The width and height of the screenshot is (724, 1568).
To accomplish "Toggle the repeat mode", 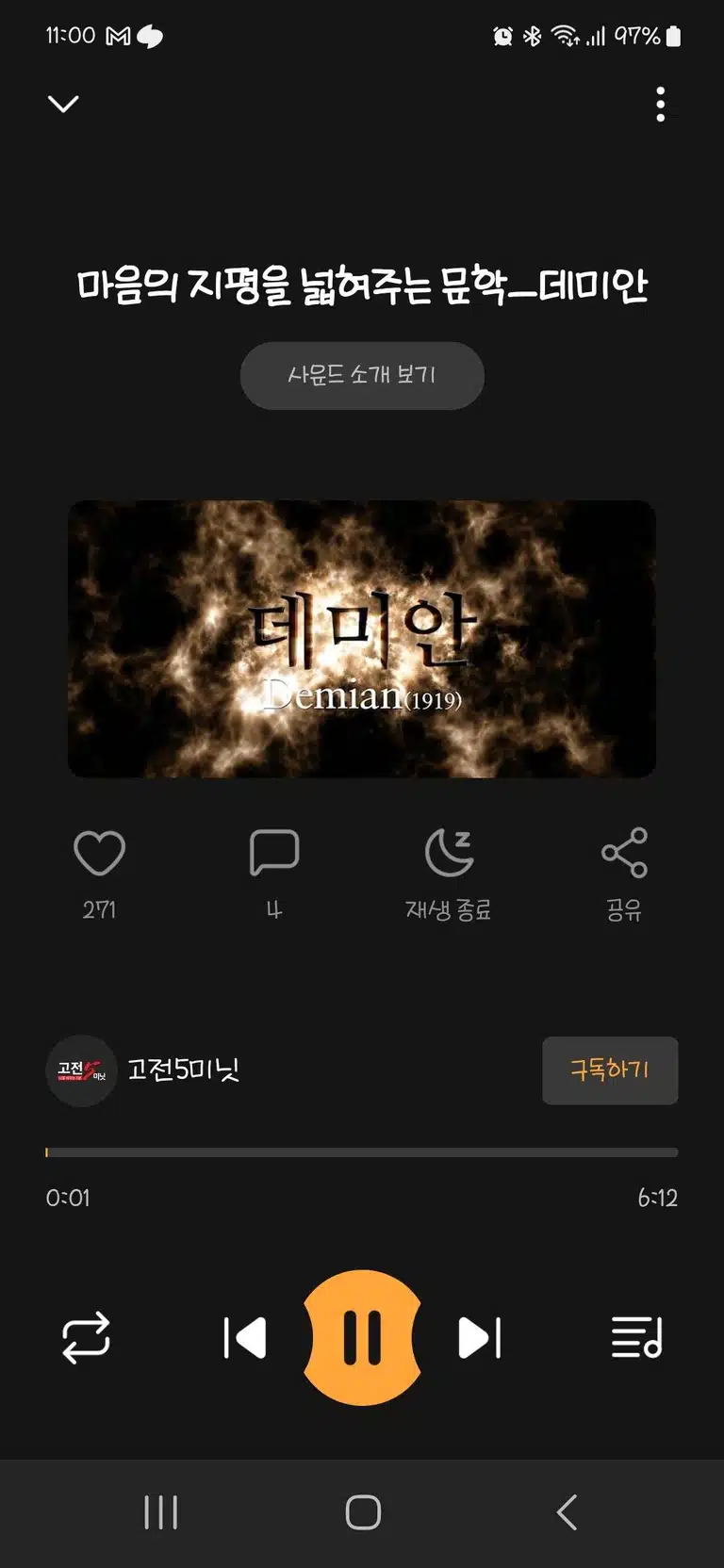I will click(x=86, y=1338).
